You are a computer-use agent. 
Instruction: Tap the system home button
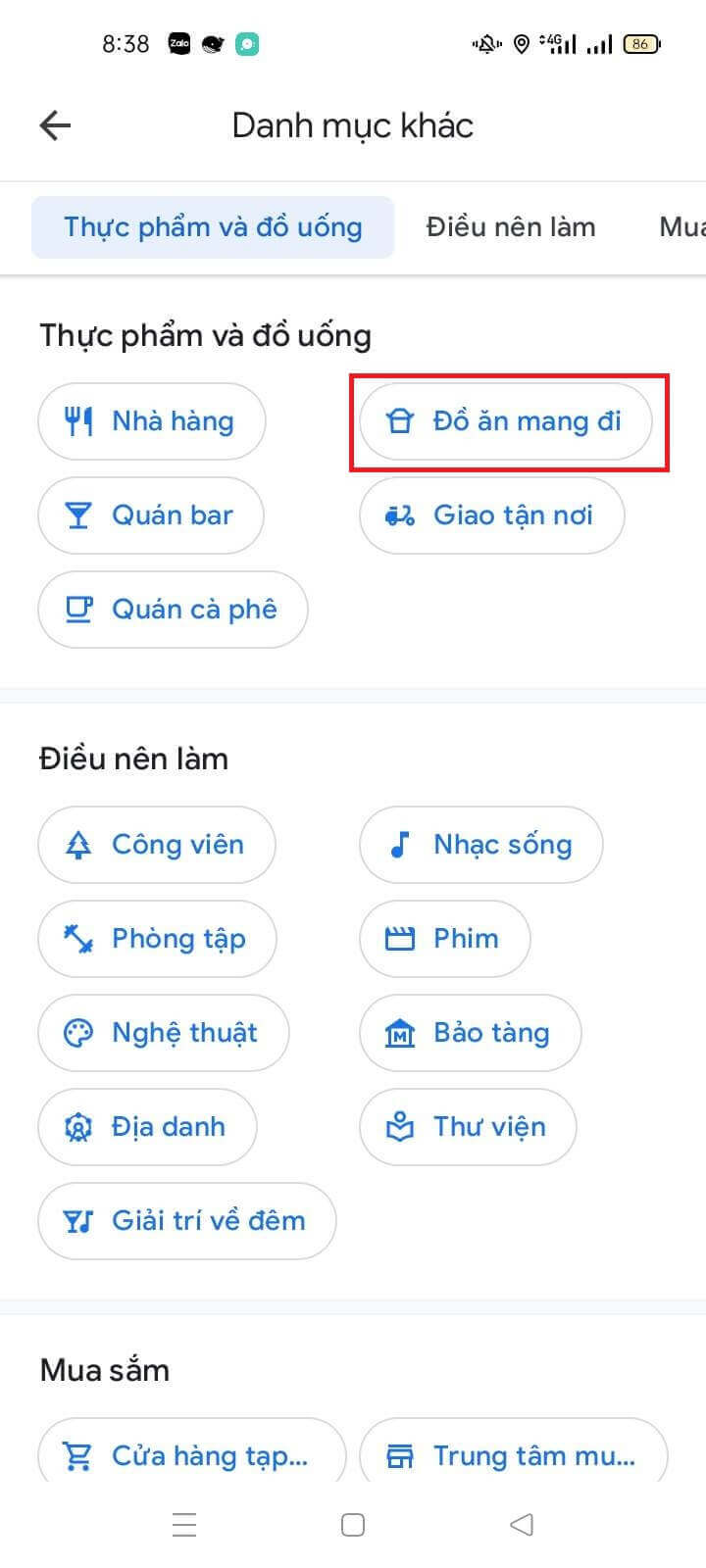click(353, 1525)
